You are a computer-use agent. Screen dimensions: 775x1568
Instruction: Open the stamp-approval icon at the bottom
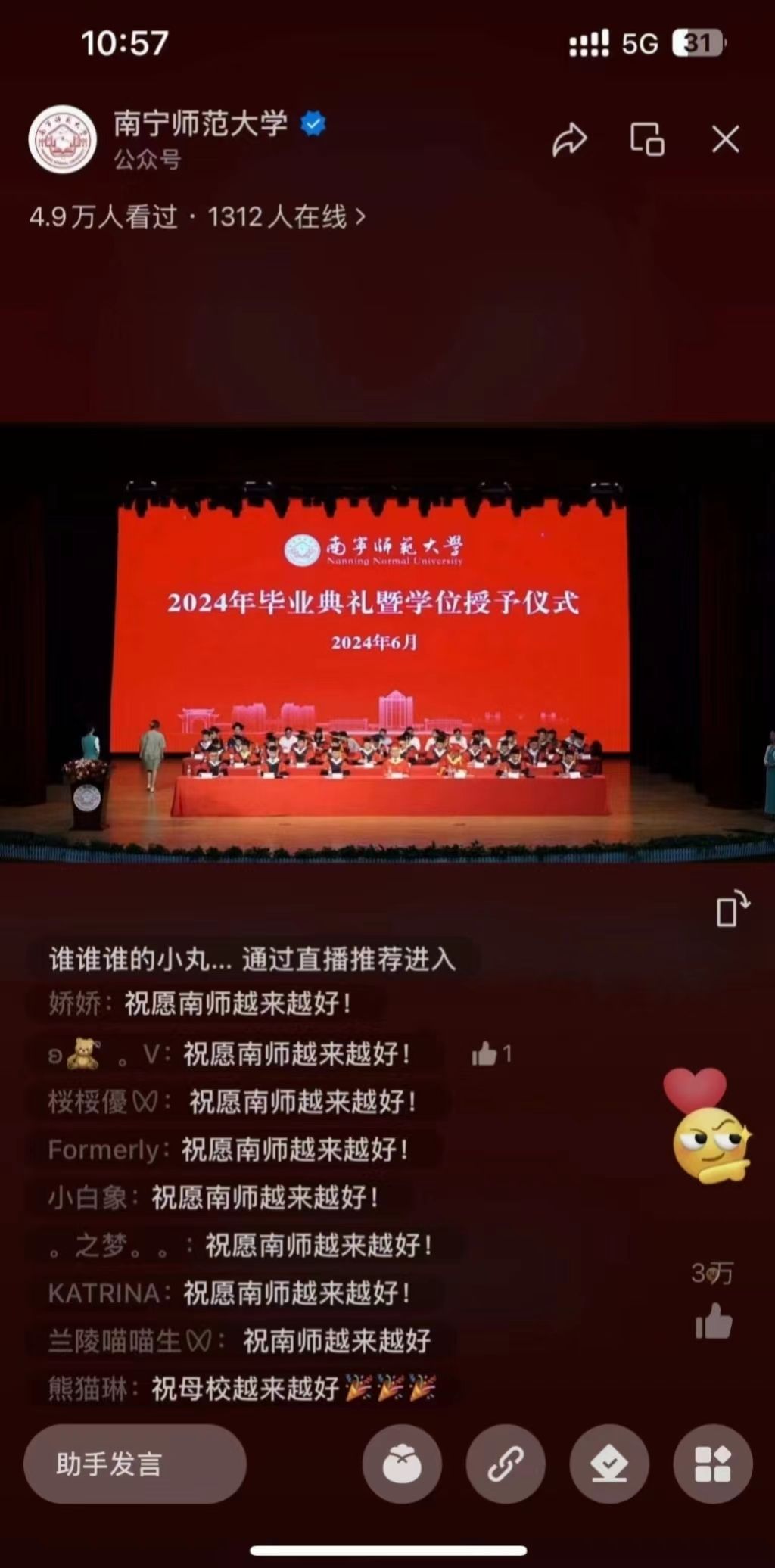click(x=609, y=1464)
